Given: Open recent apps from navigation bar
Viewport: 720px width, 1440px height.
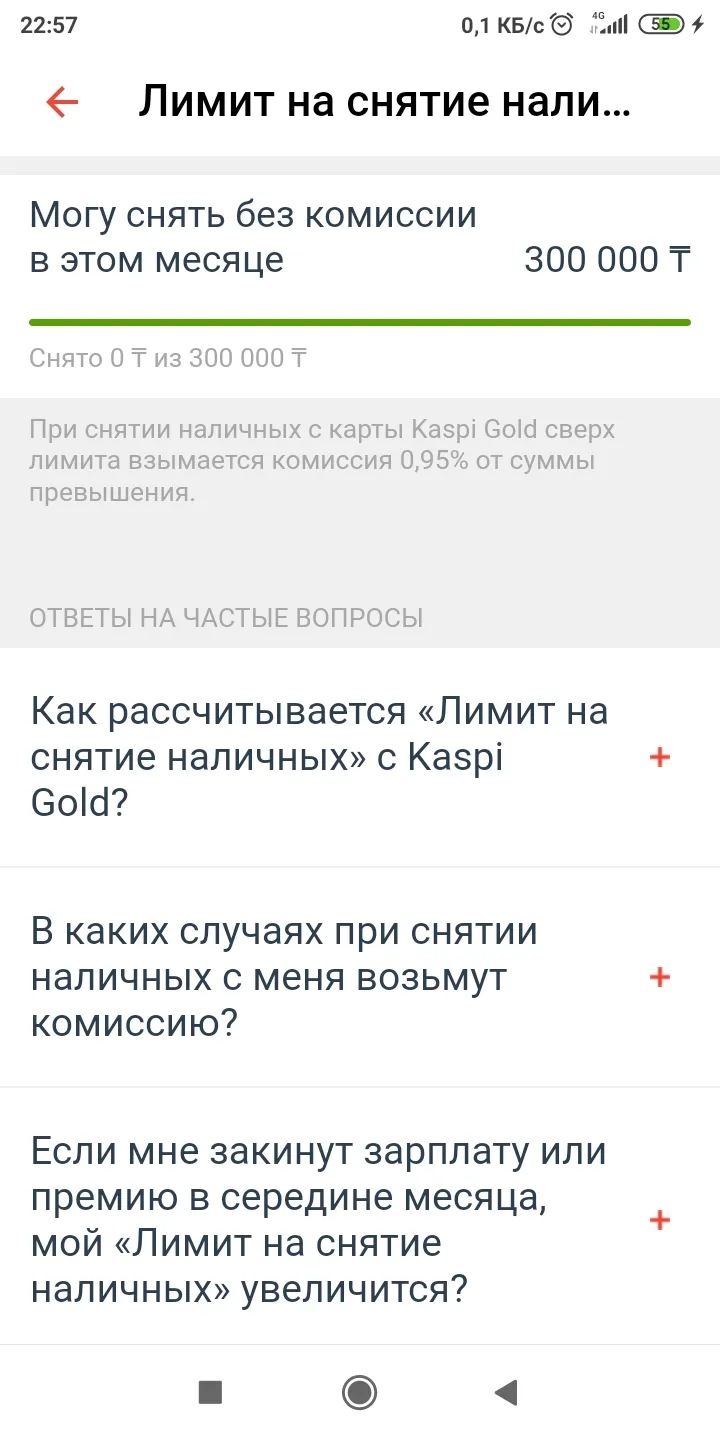Looking at the screenshot, I should pos(210,1392).
